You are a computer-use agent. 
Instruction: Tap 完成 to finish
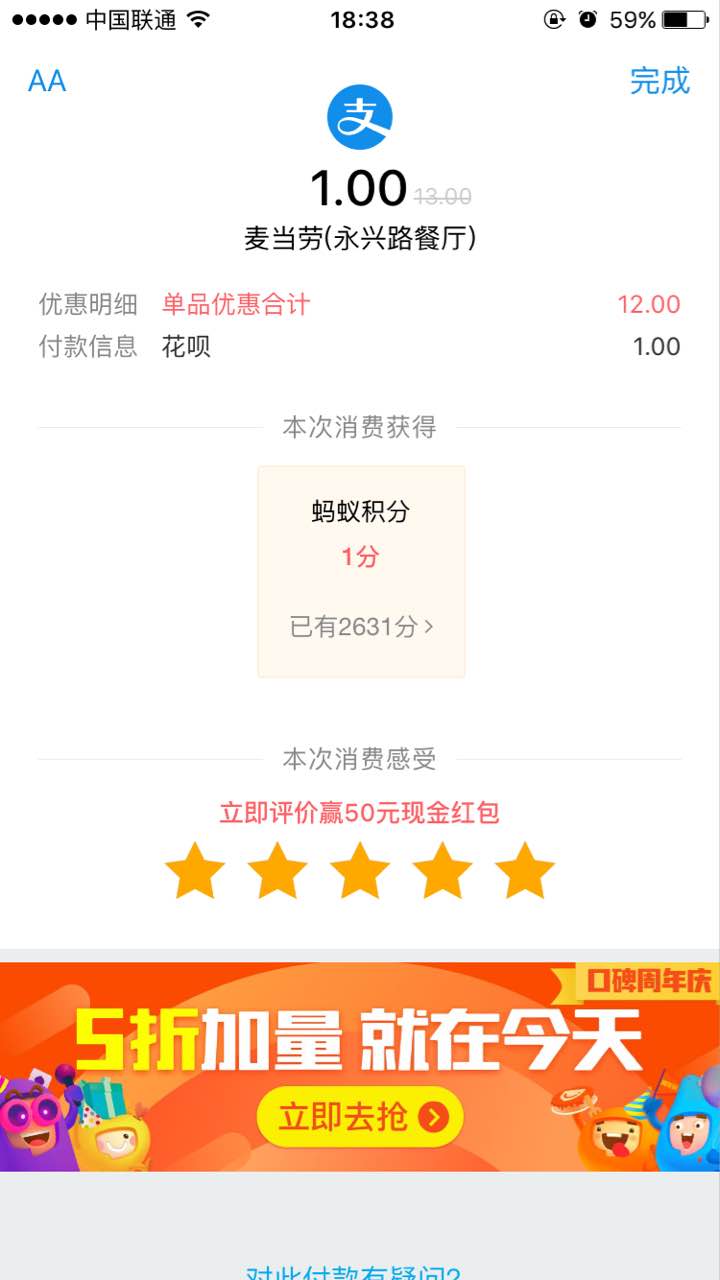660,81
